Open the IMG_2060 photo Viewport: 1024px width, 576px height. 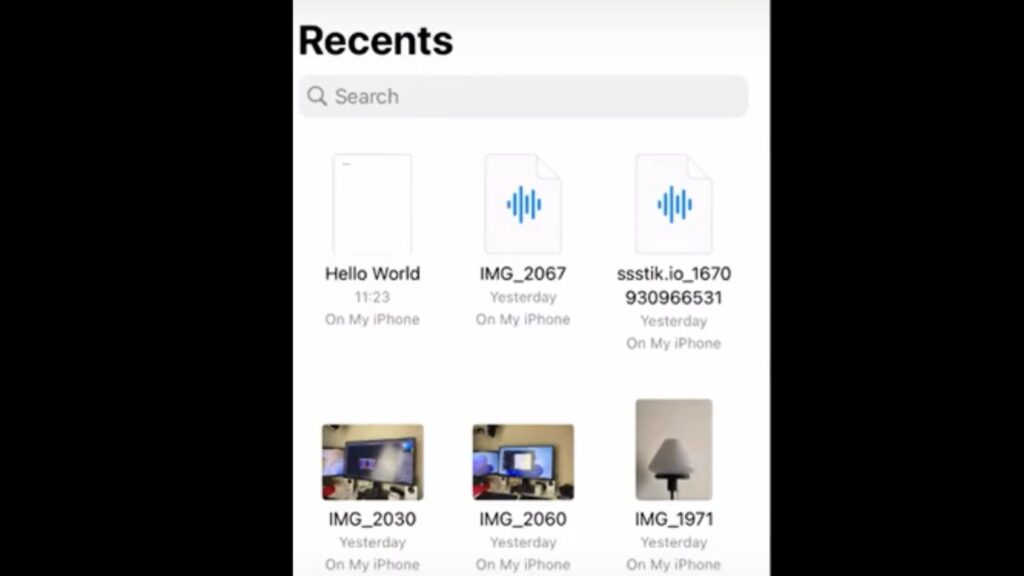coord(523,462)
